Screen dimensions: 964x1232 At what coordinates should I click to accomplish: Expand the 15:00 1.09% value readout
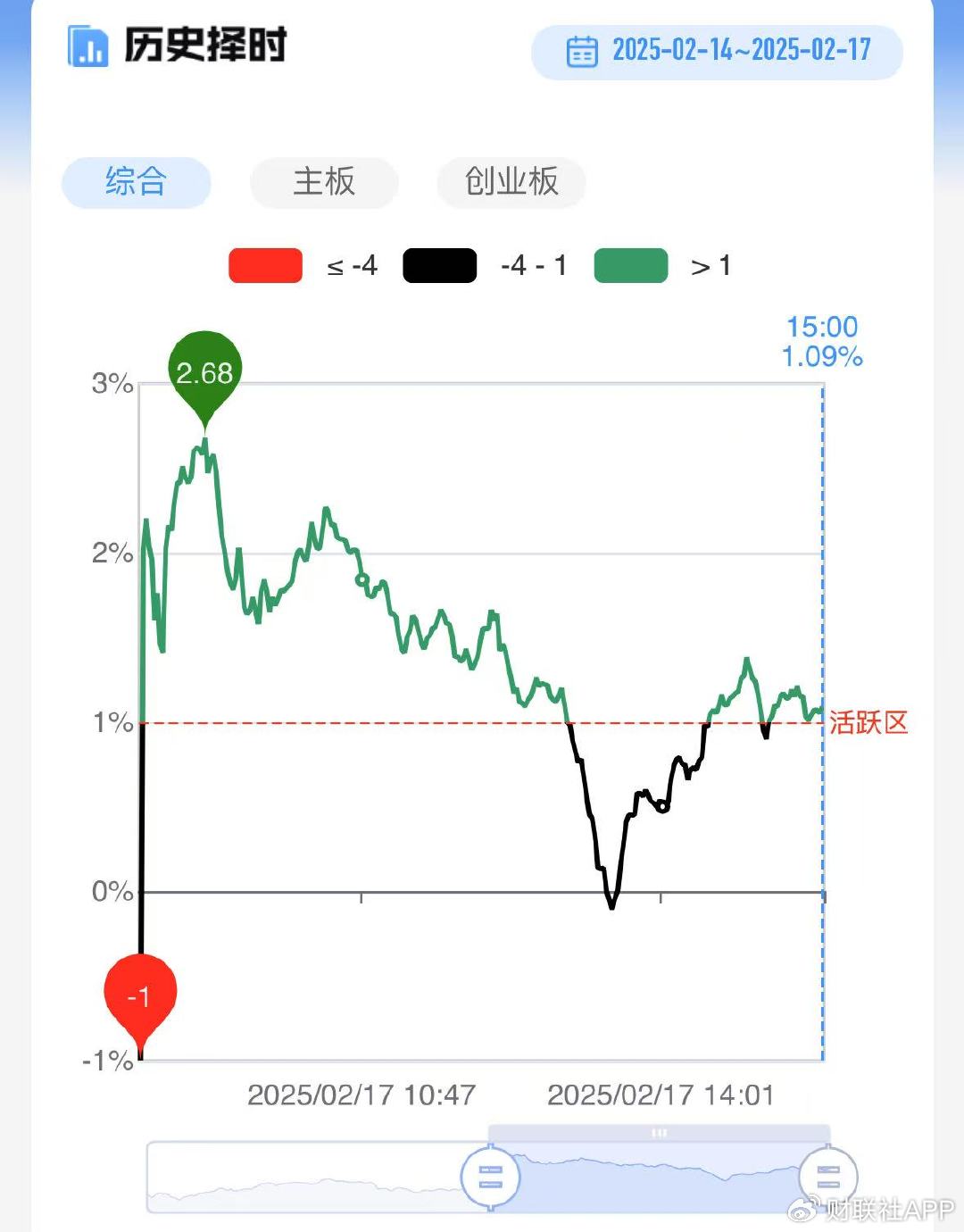[821, 342]
